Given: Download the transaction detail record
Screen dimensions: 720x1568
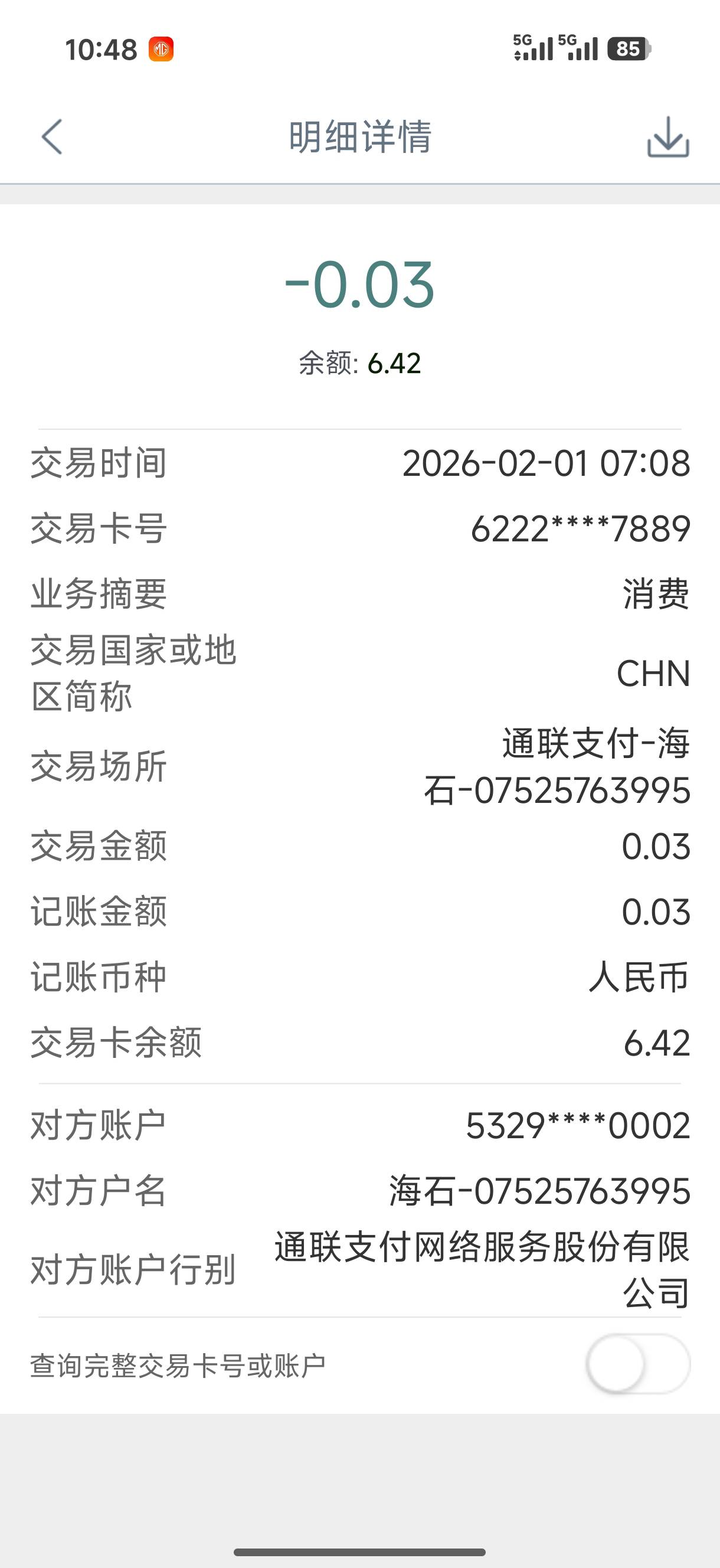Looking at the screenshot, I should [x=667, y=137].
